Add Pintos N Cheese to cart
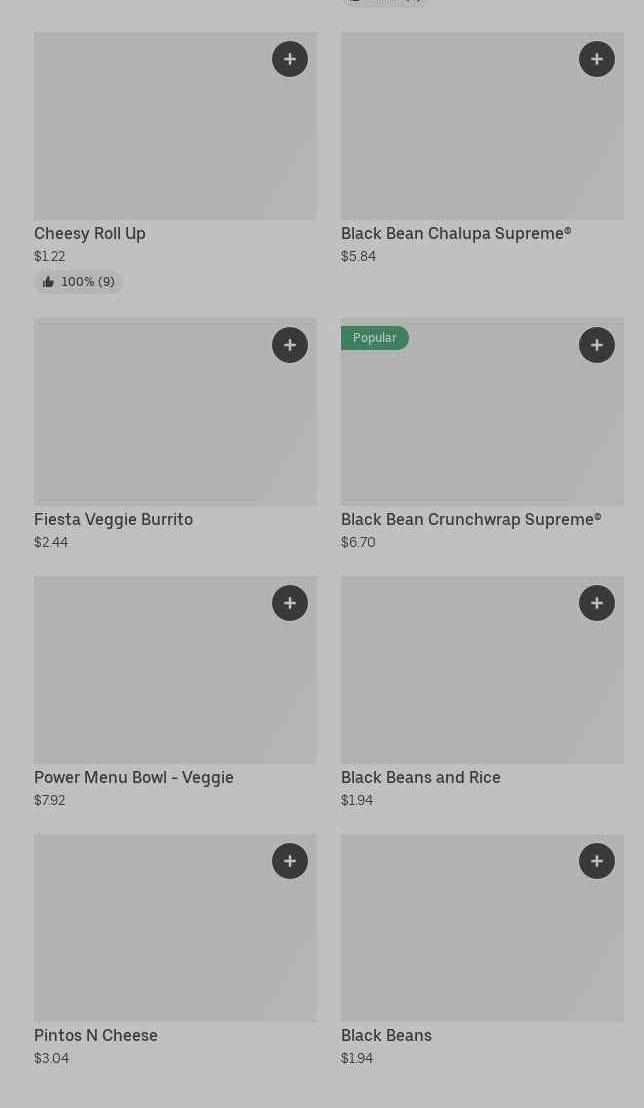Screen dimensions: 644x1108 click(290, 861)
